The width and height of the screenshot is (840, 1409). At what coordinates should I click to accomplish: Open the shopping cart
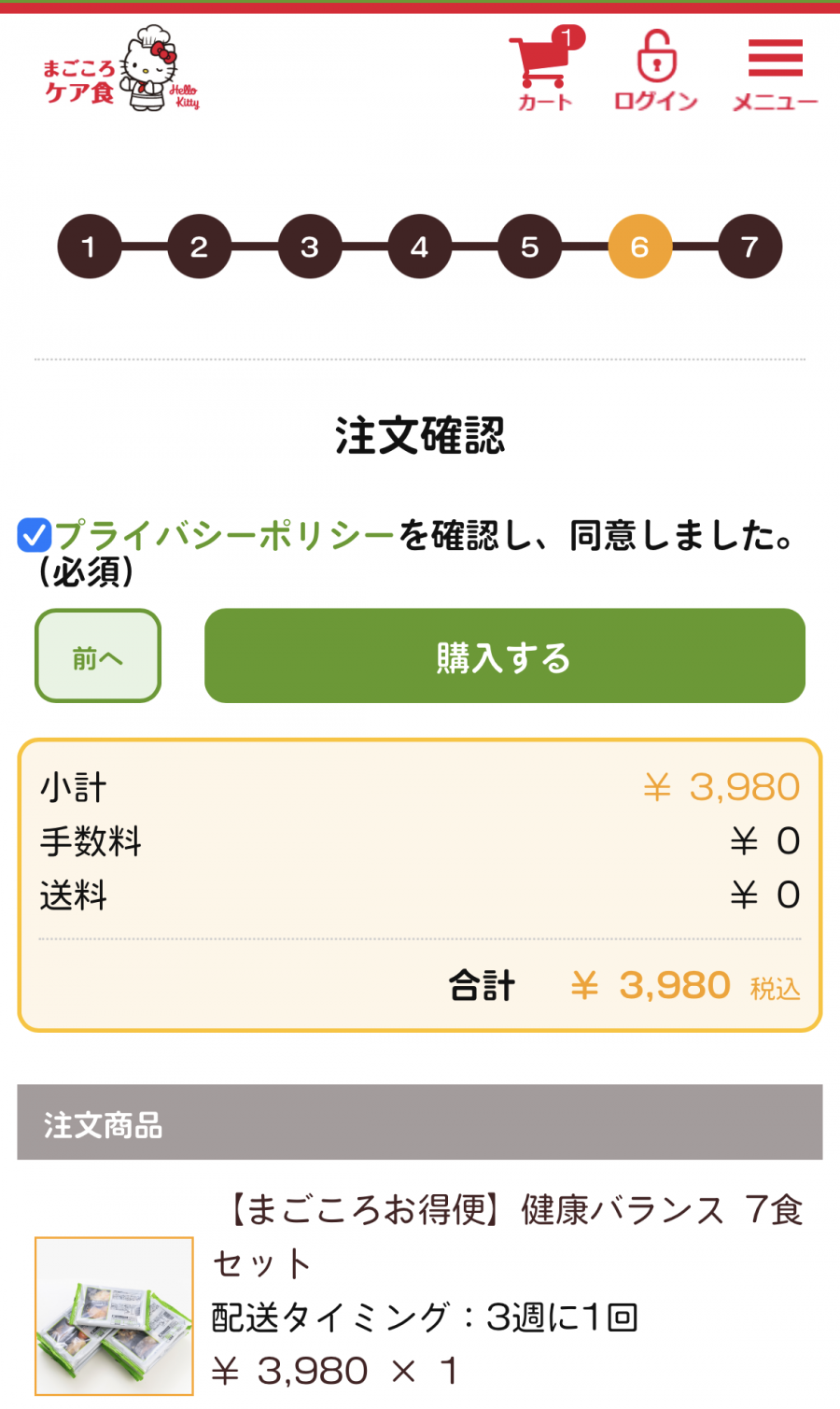546,70
